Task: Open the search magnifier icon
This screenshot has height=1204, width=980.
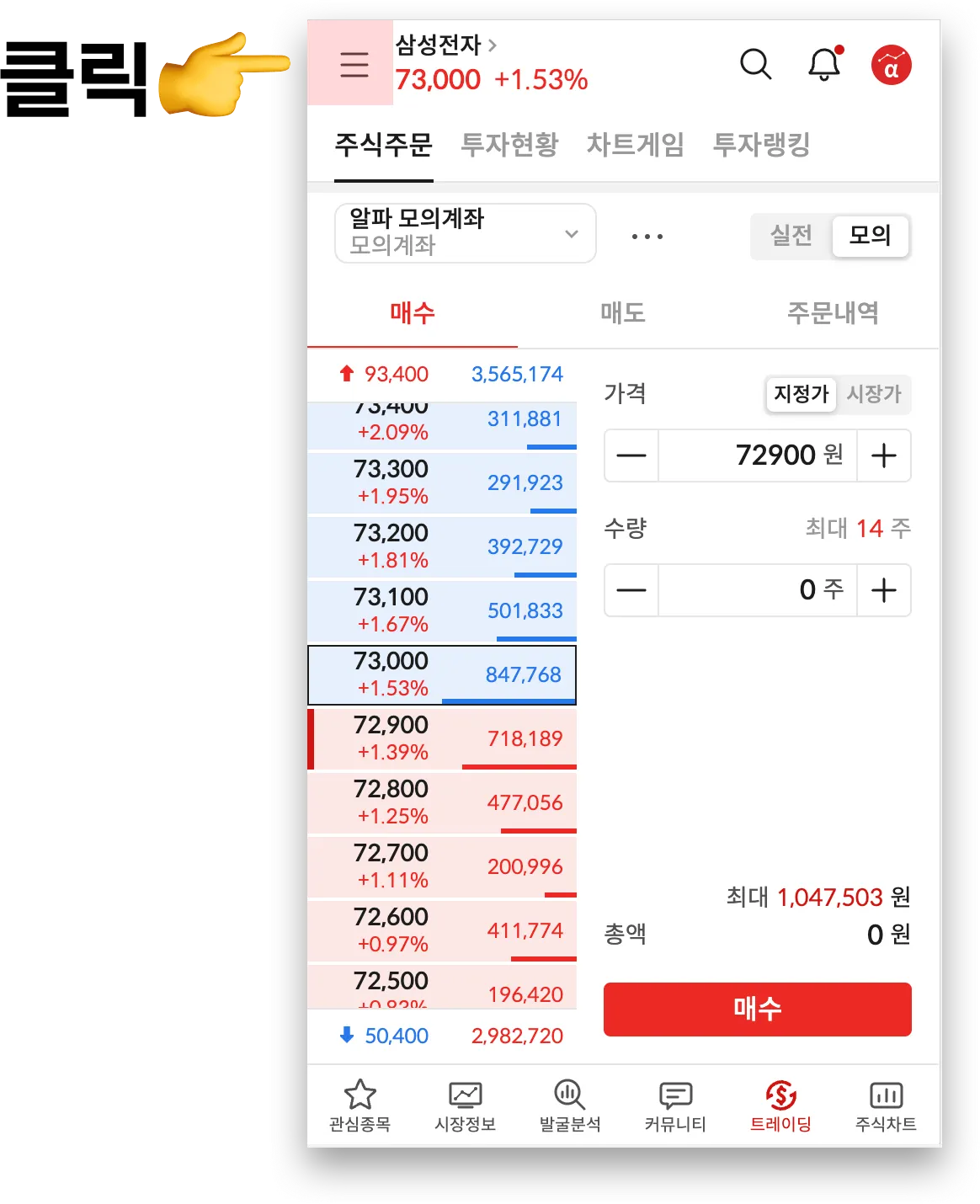Action: [755, 64]
